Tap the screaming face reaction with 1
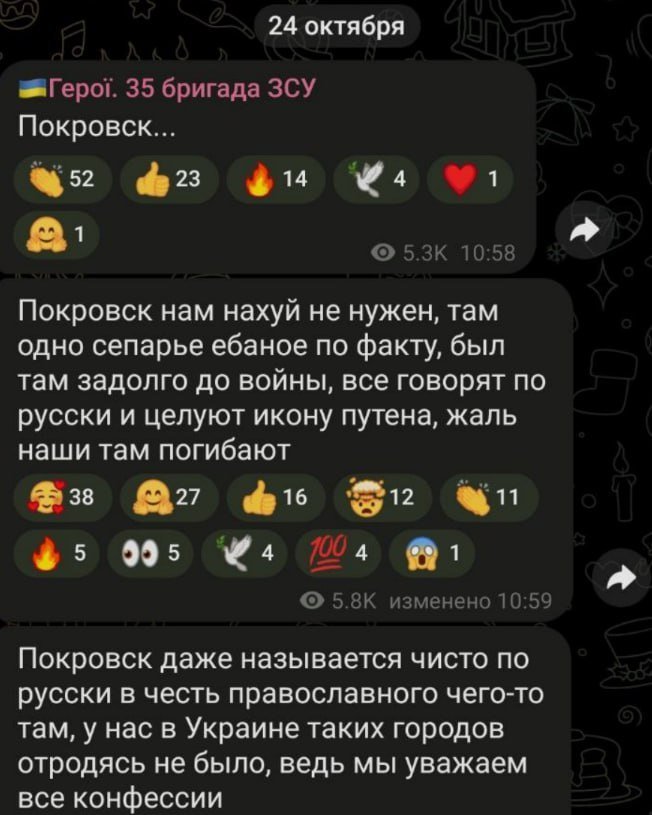Image resolution: width=652 pixels, height=815 pixels. tap(432, 553)
